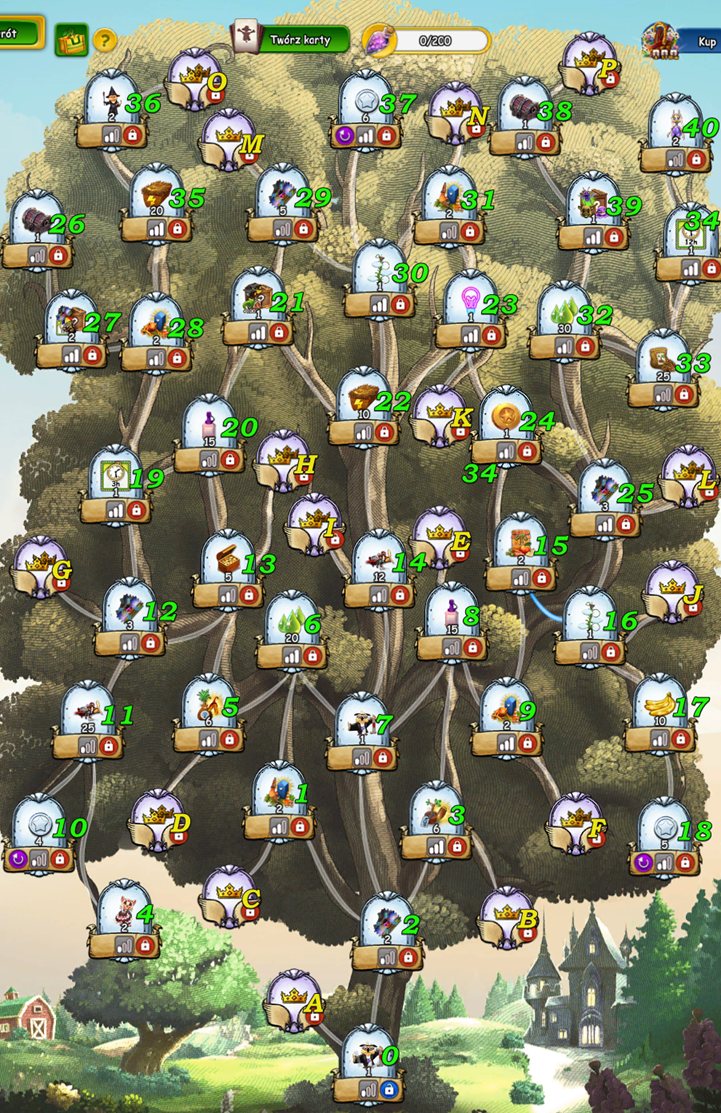Click the scarecrow icon beside Twórz karty
Screen dimensions: 721x1113
click(x=245, y=34)
